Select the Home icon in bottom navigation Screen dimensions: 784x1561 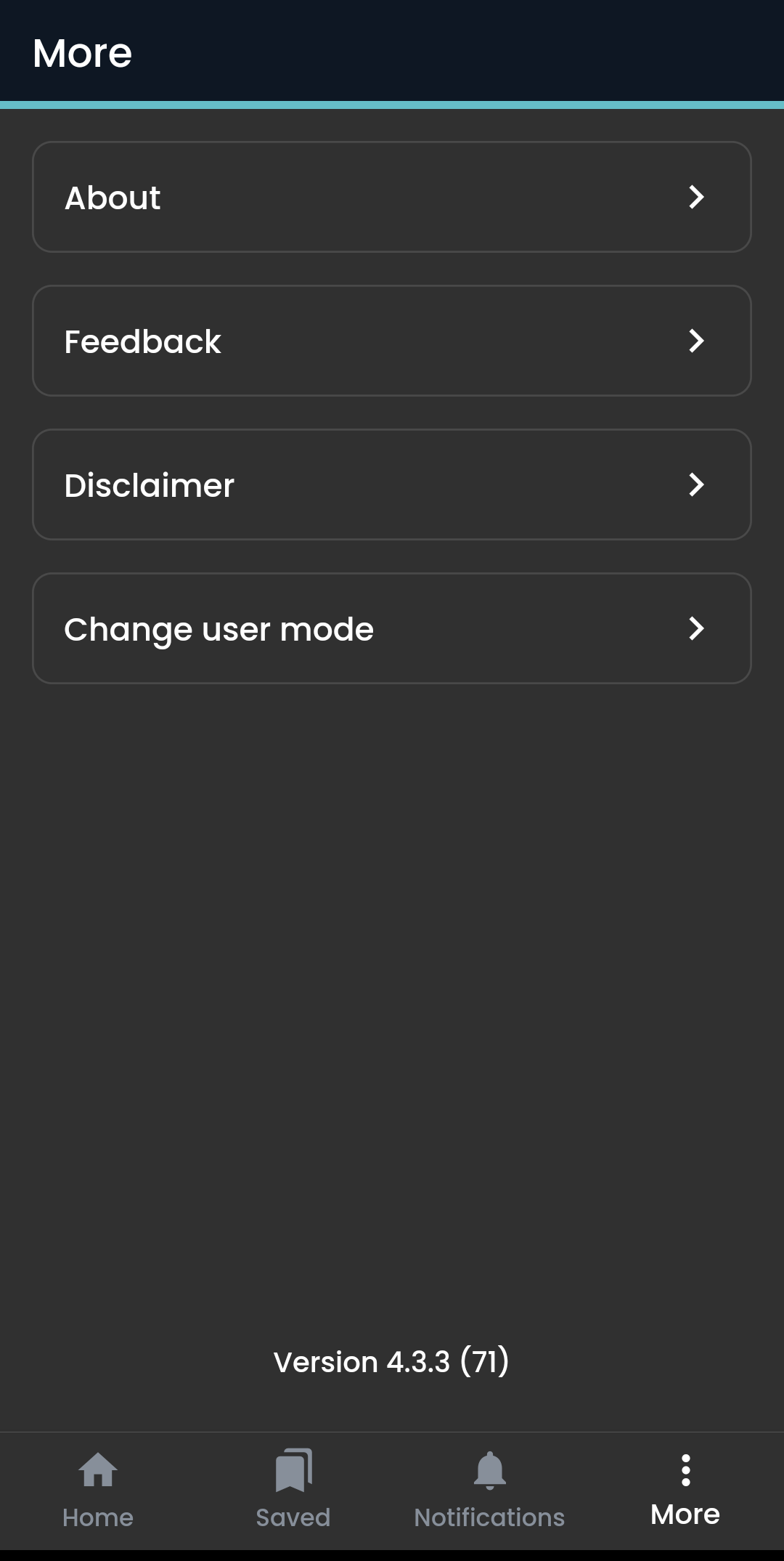coord(98,1469)
